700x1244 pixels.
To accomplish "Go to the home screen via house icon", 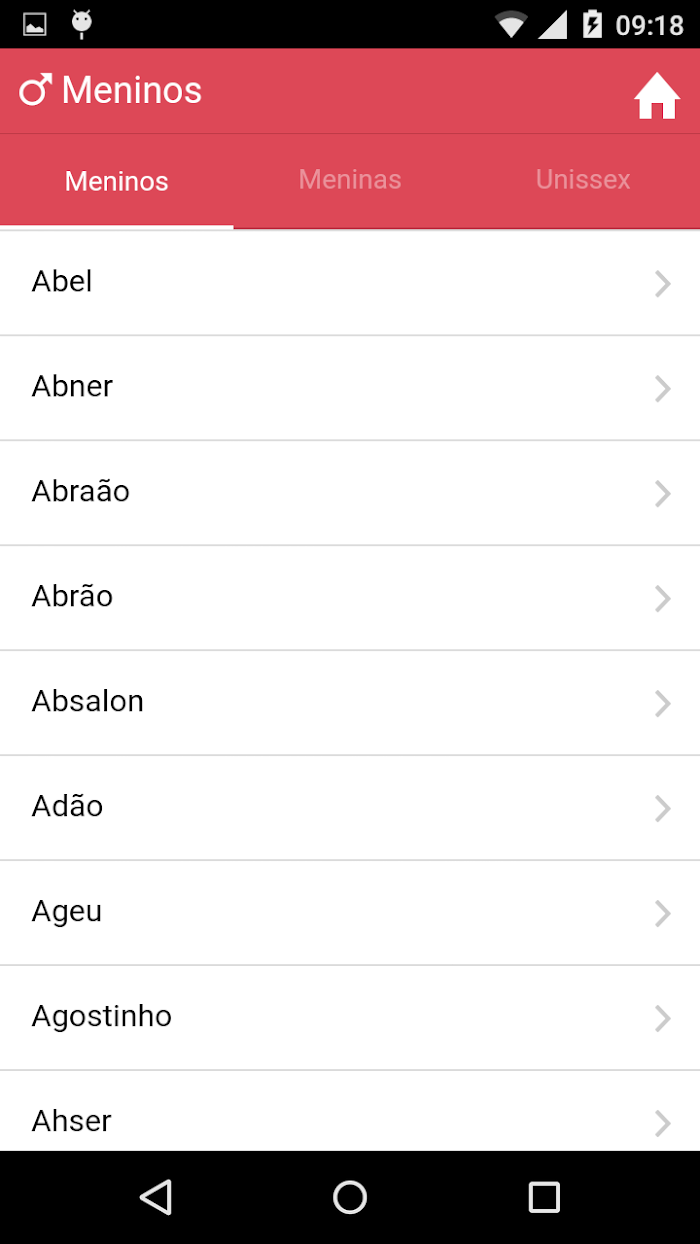I will tap(657, 96).
